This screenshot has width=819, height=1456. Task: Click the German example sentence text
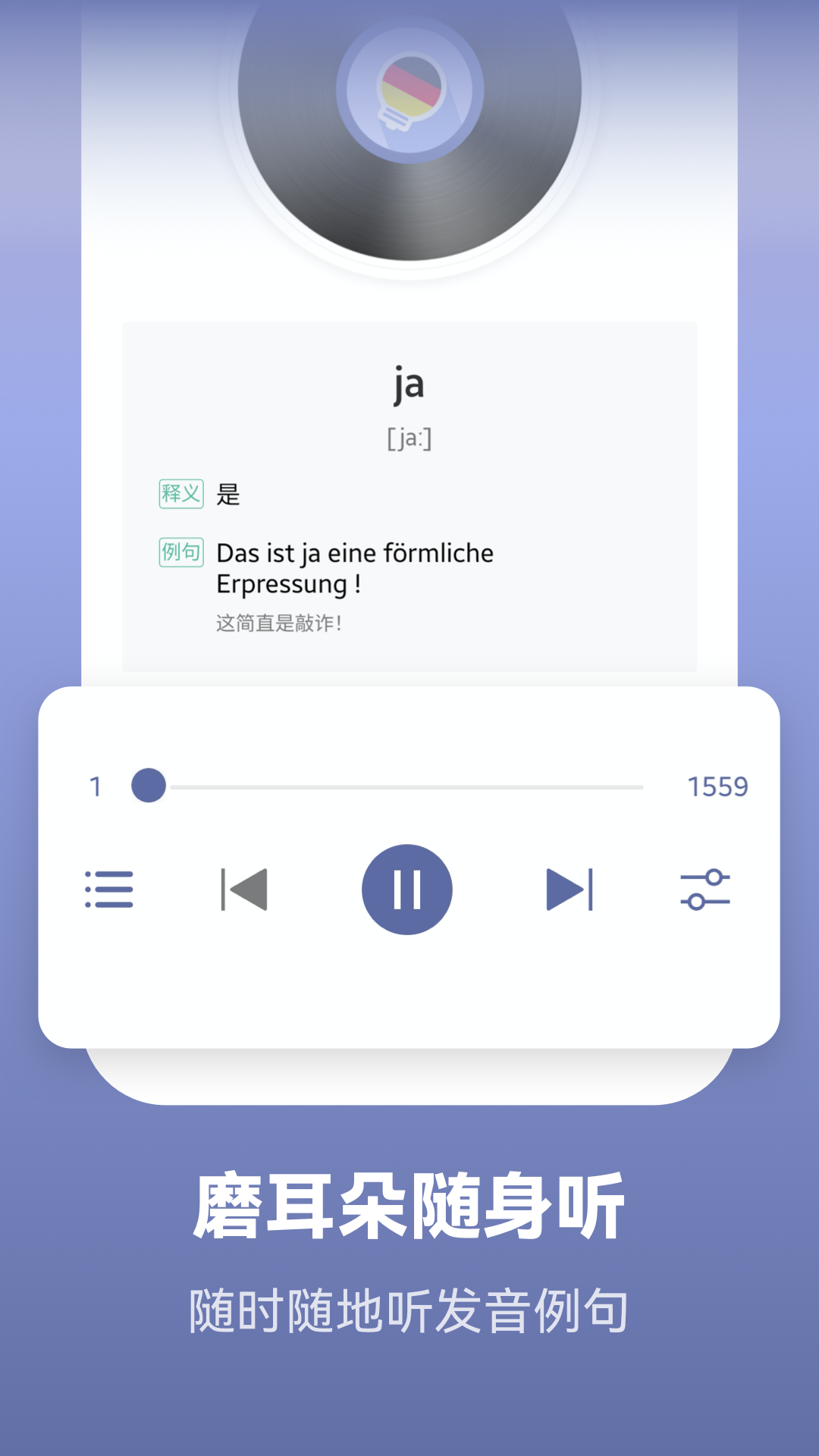353,569
